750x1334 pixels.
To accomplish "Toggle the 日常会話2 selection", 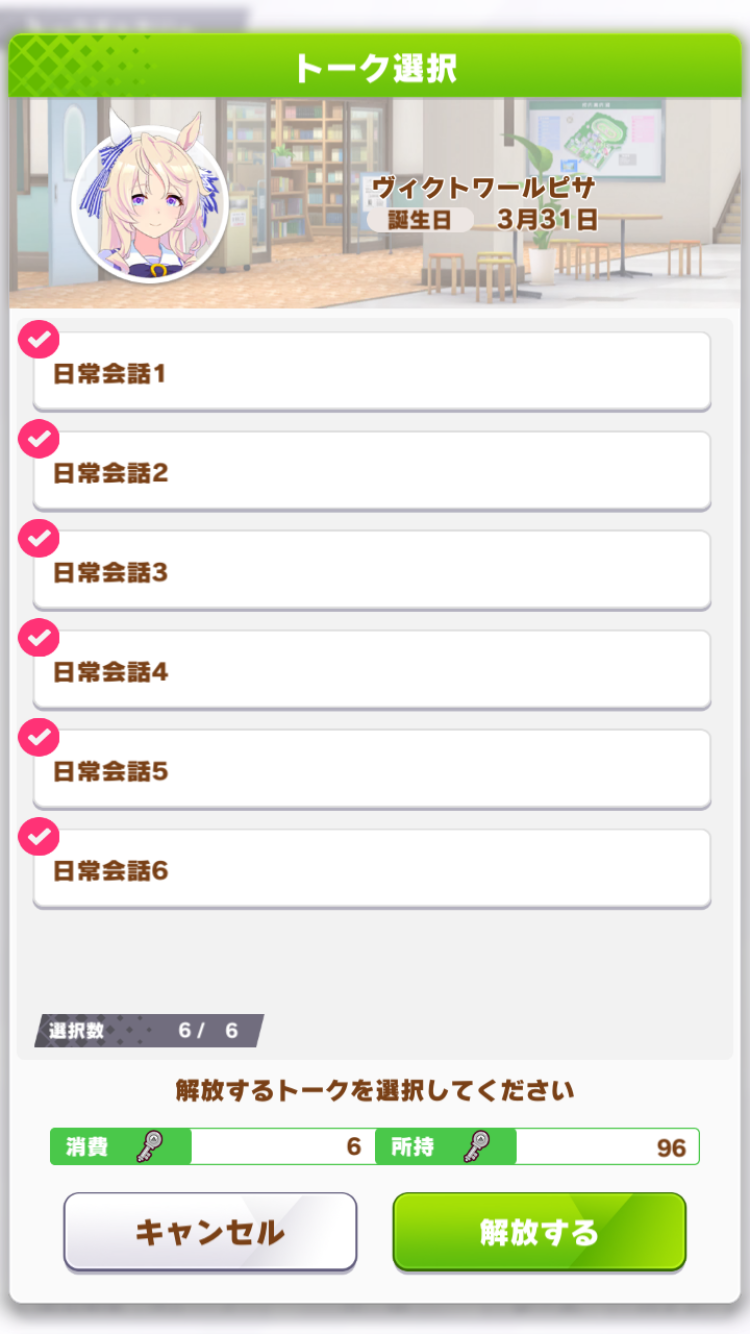I will click(x=372, y=471).
